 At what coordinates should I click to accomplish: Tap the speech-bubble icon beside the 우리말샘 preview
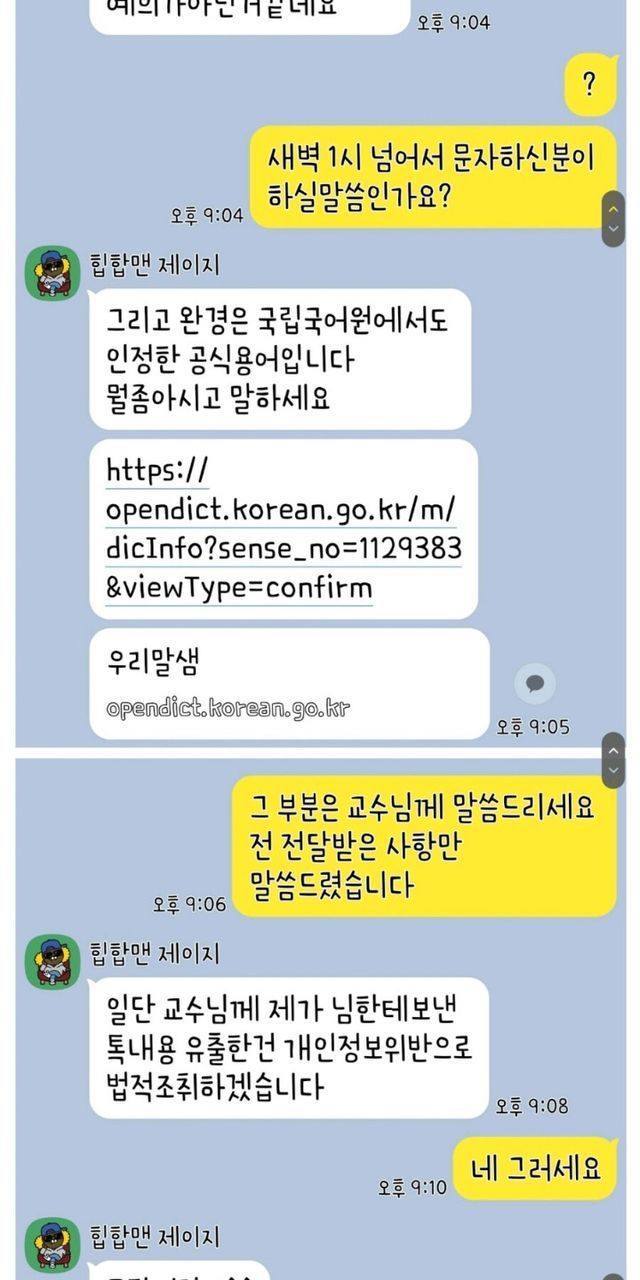[534, 684]
